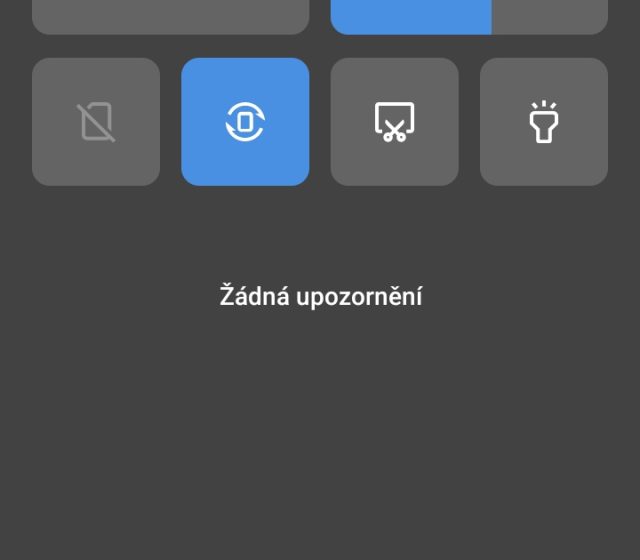
Task: Turn on the flashlight
Action: click(x=543, y=122)
